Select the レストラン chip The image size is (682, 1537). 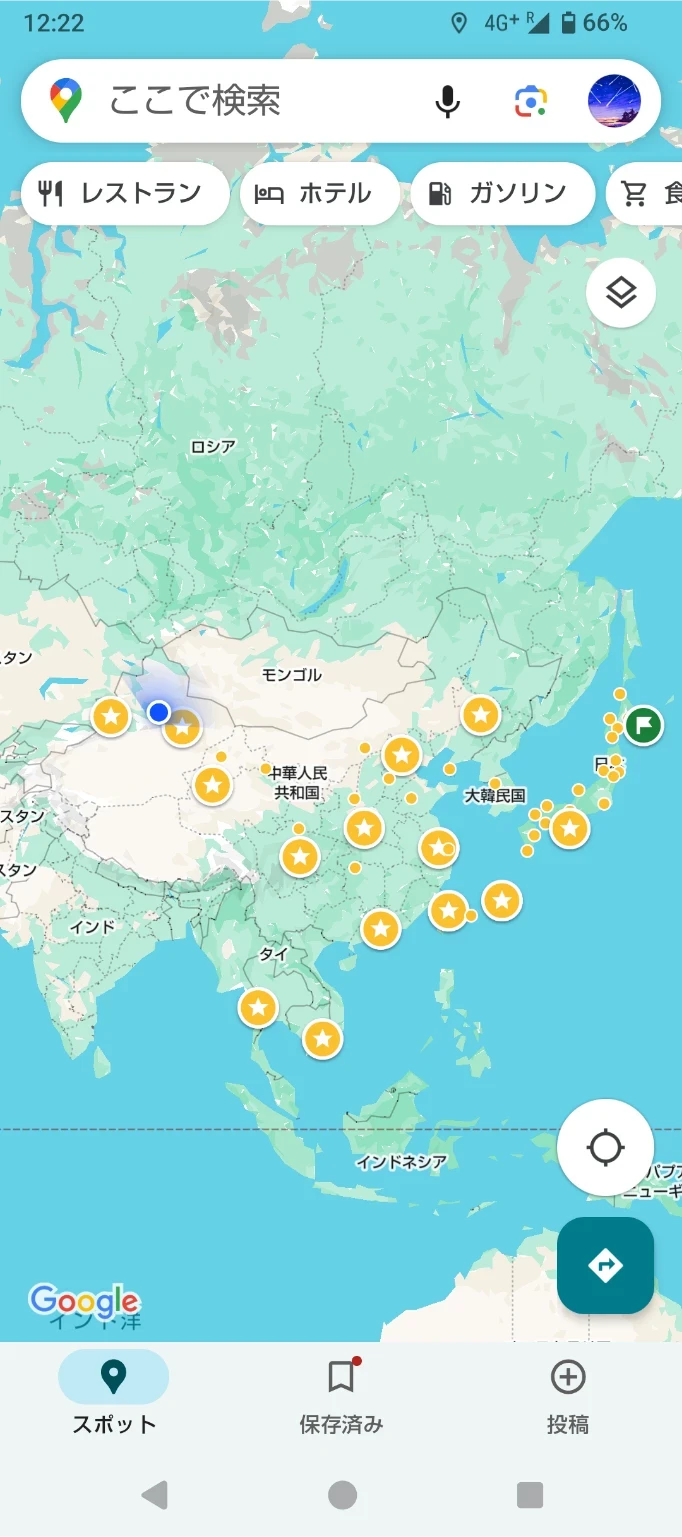tap(125, 194)
